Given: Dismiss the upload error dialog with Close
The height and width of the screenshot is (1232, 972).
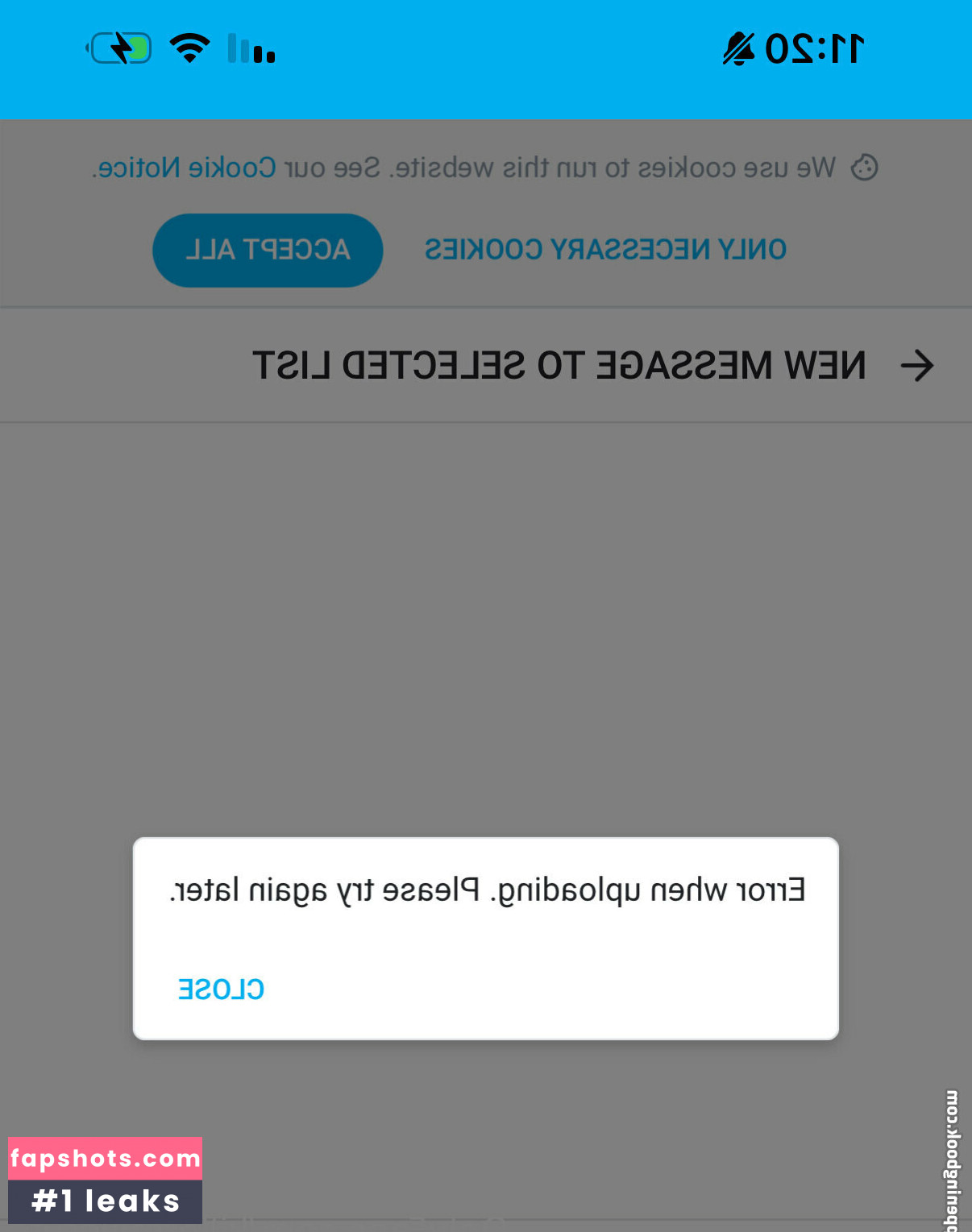Looking at the screenshot, I should point(221,989).
